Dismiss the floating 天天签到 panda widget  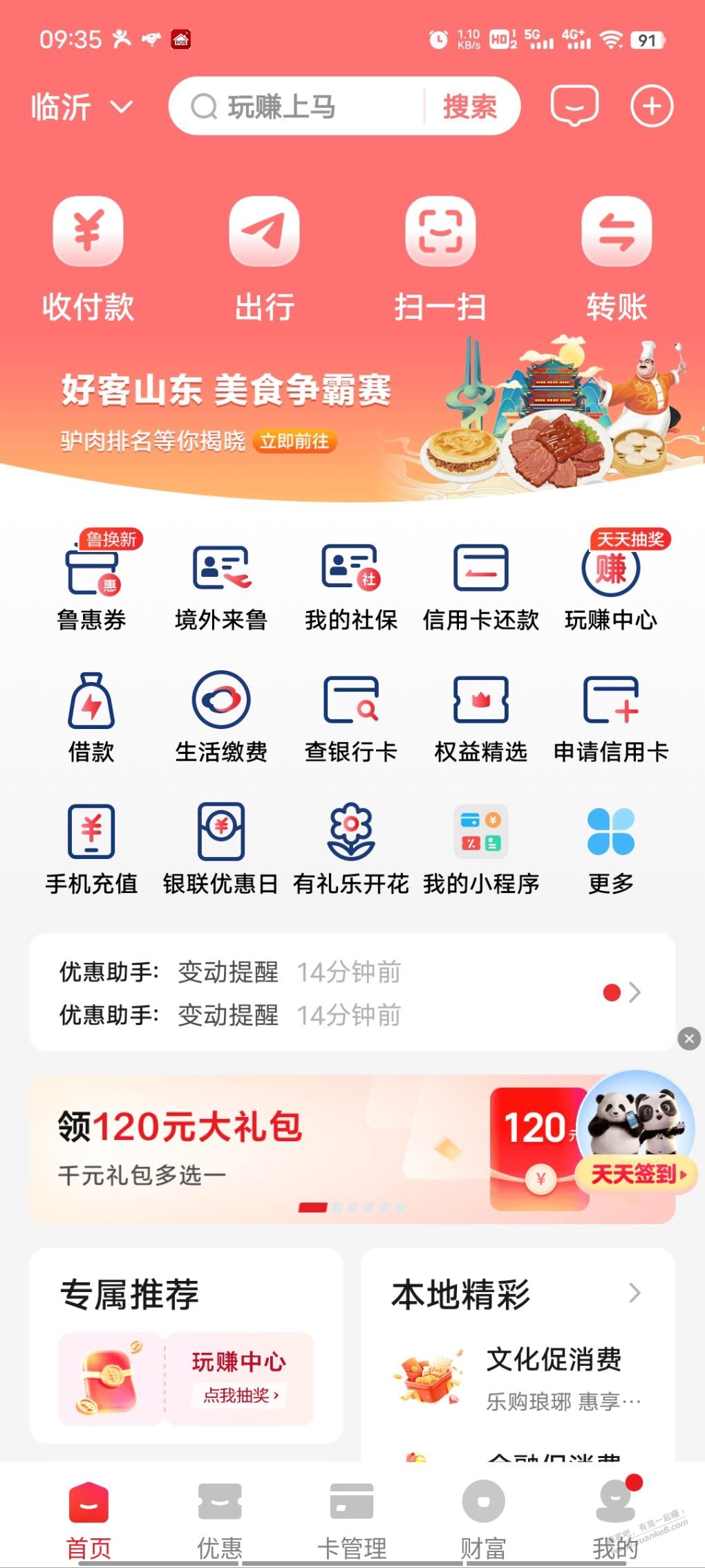(689, 1038)
